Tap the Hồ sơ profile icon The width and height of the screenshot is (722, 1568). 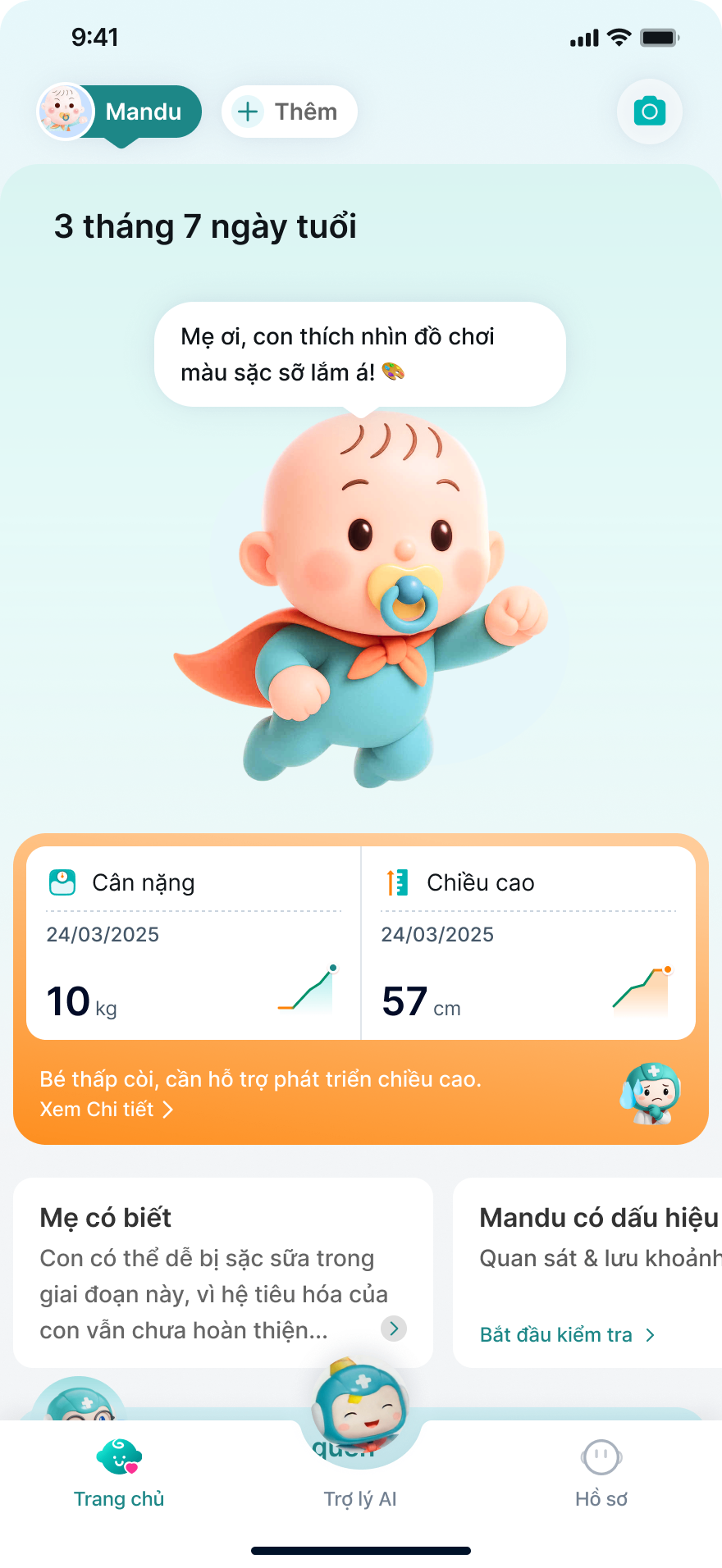(601, 1456)
